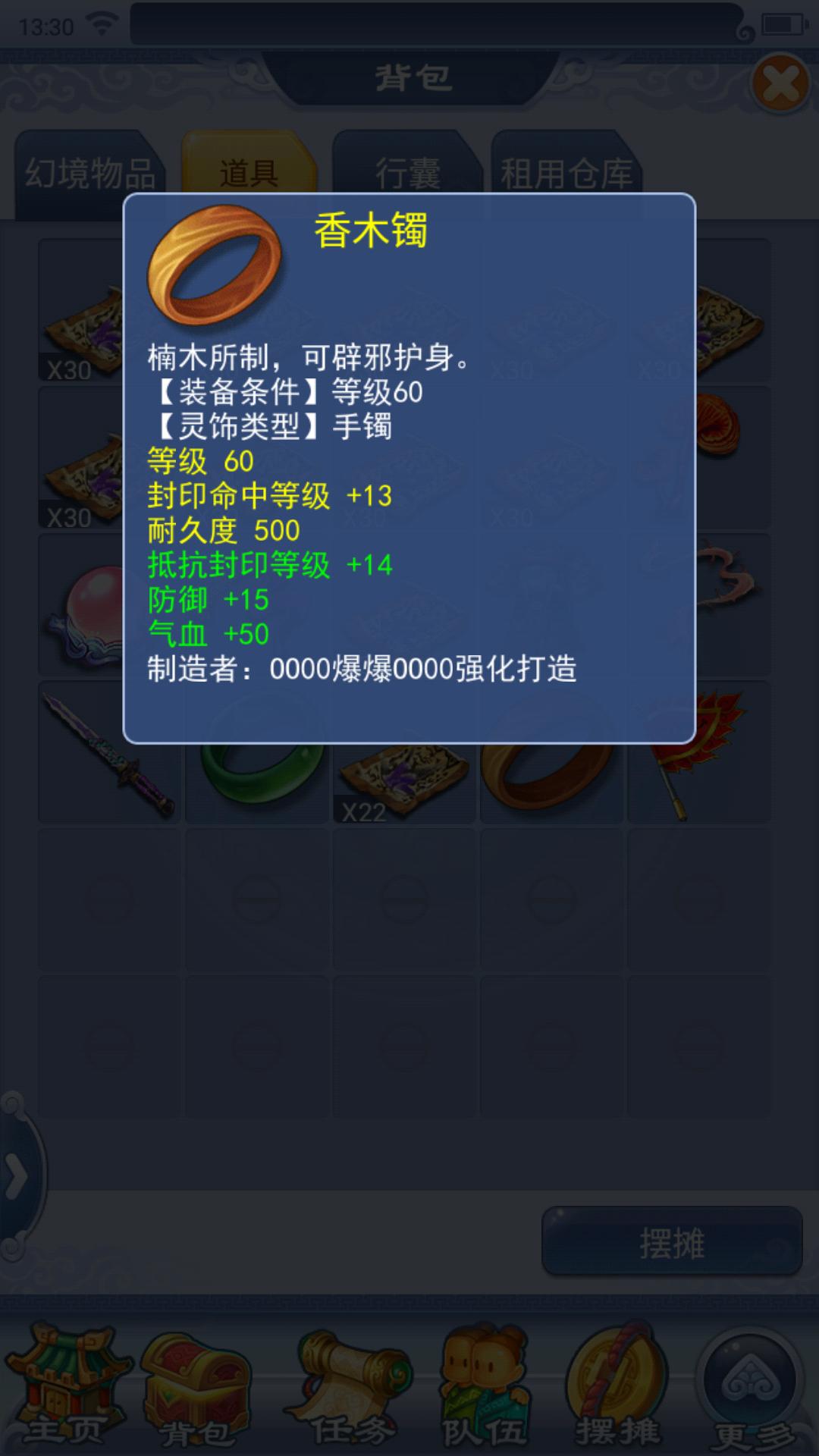Switch to the 行囊 tab
The height and width of the screenshot is (1456, 819).
tap(407, 173)
